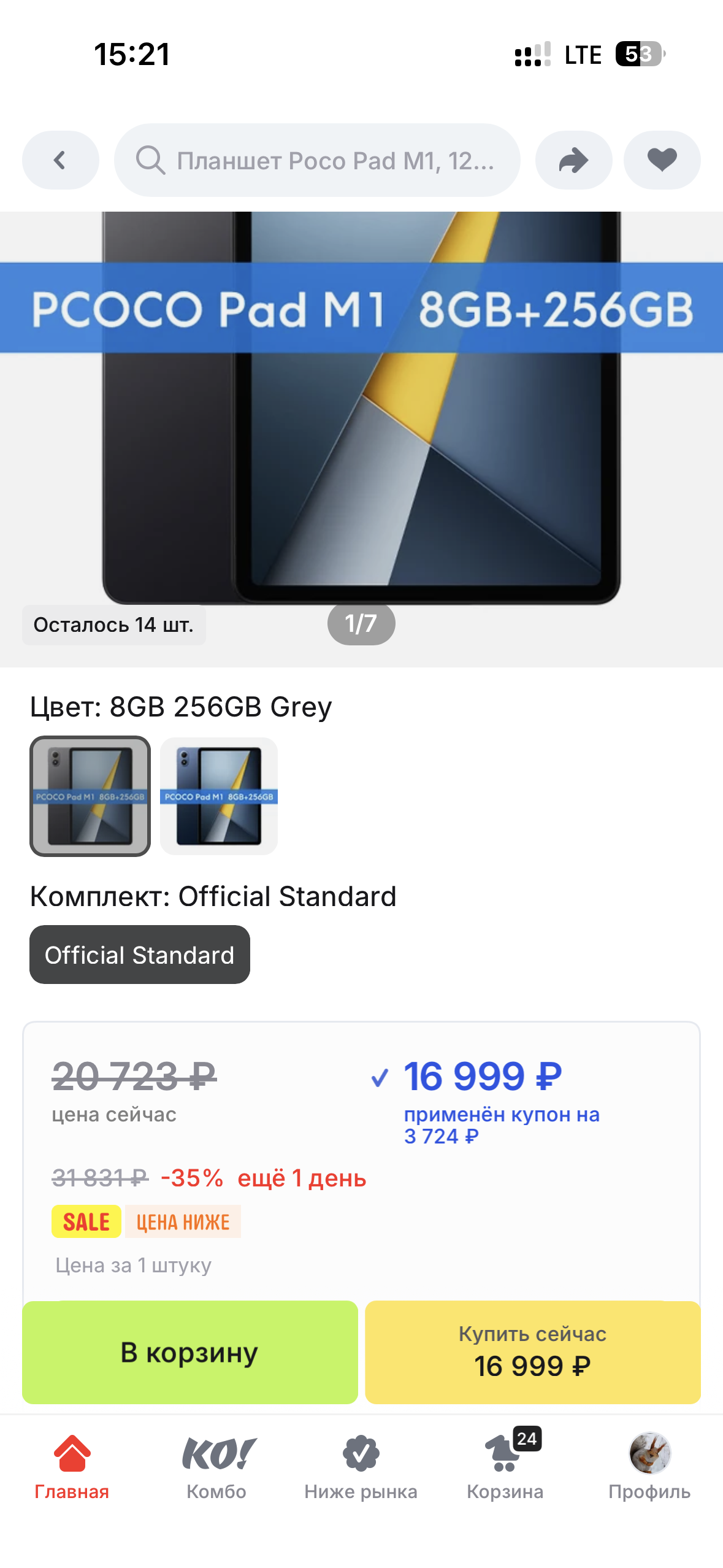Open the Комбо tab
The image size is (723, 1568).
(x=216, y=1466)
